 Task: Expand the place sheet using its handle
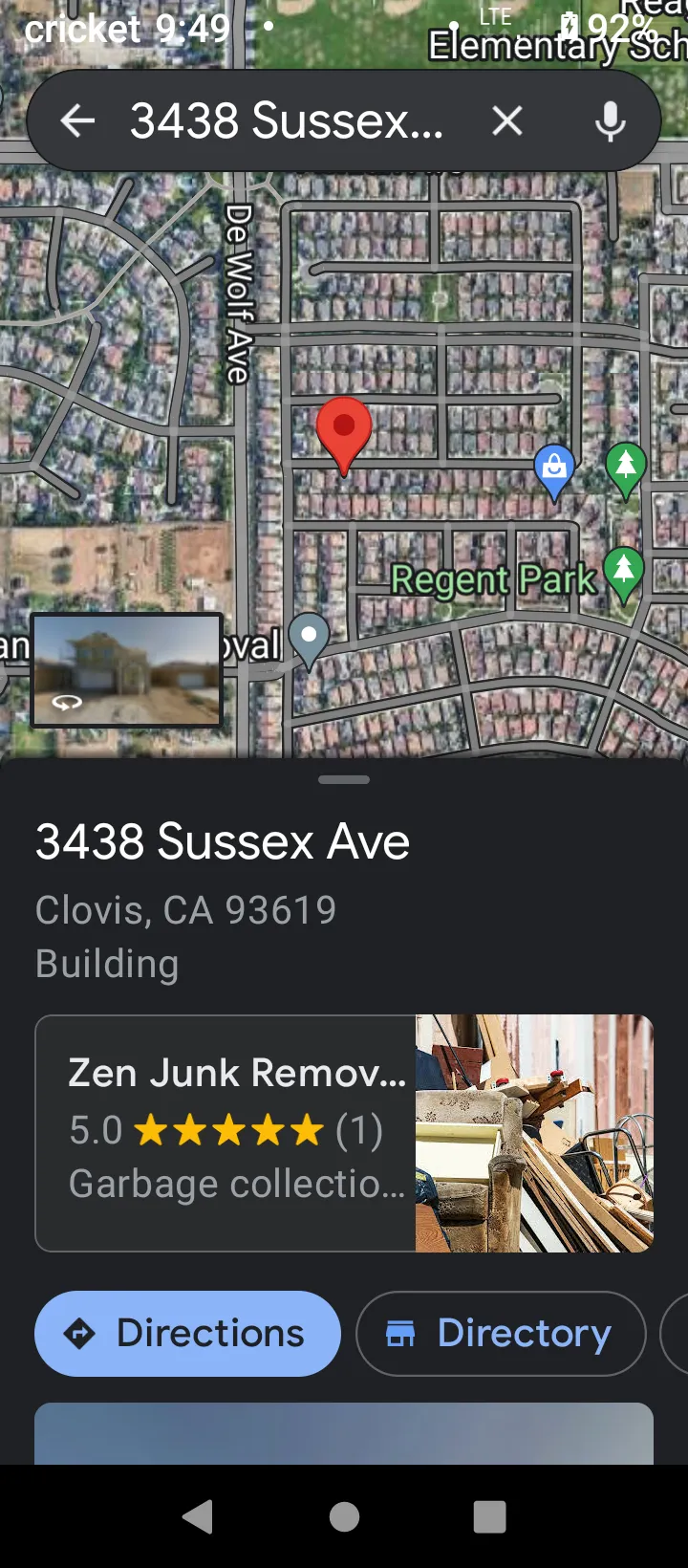click(344, 779)
